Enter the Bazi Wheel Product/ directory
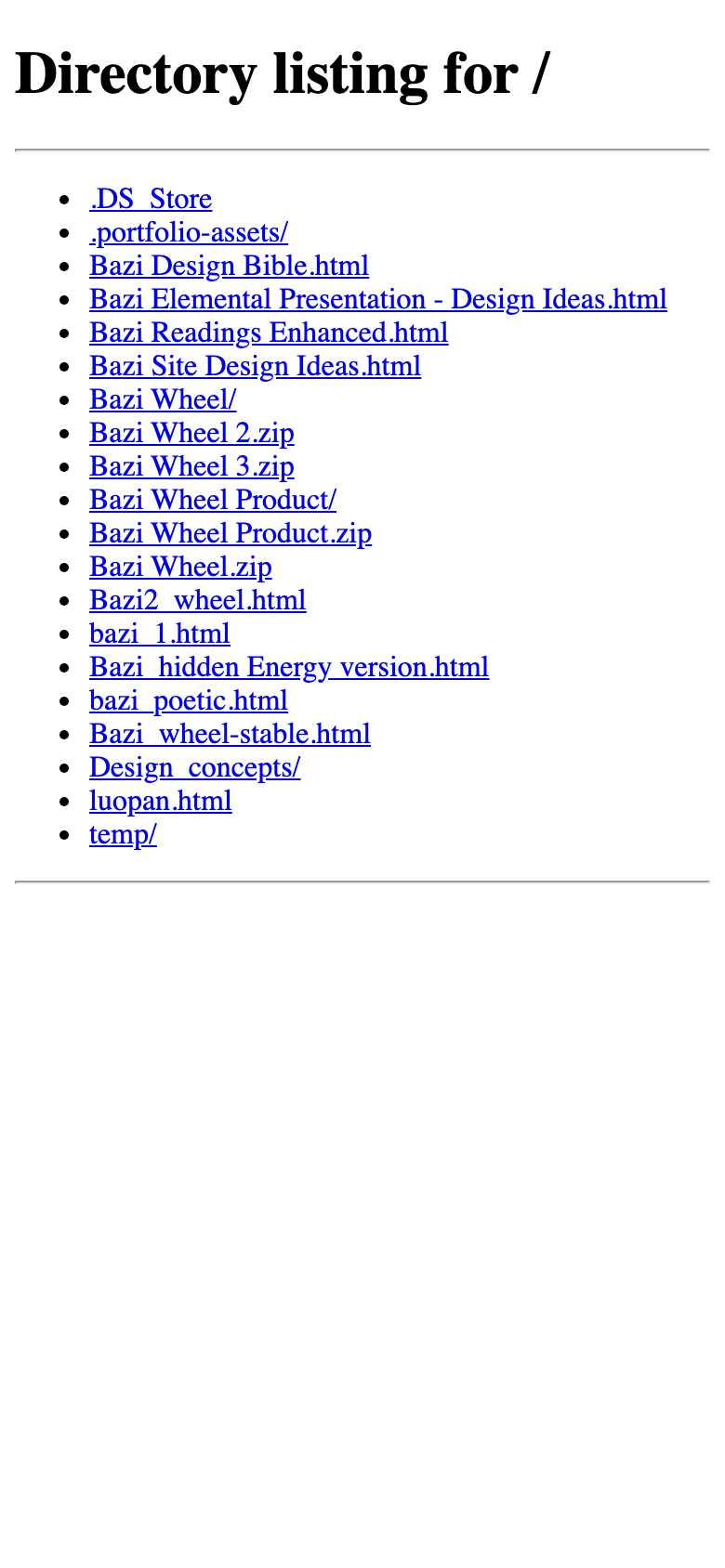Viewport: 725px width, 1568px height. tap(213, 500)
